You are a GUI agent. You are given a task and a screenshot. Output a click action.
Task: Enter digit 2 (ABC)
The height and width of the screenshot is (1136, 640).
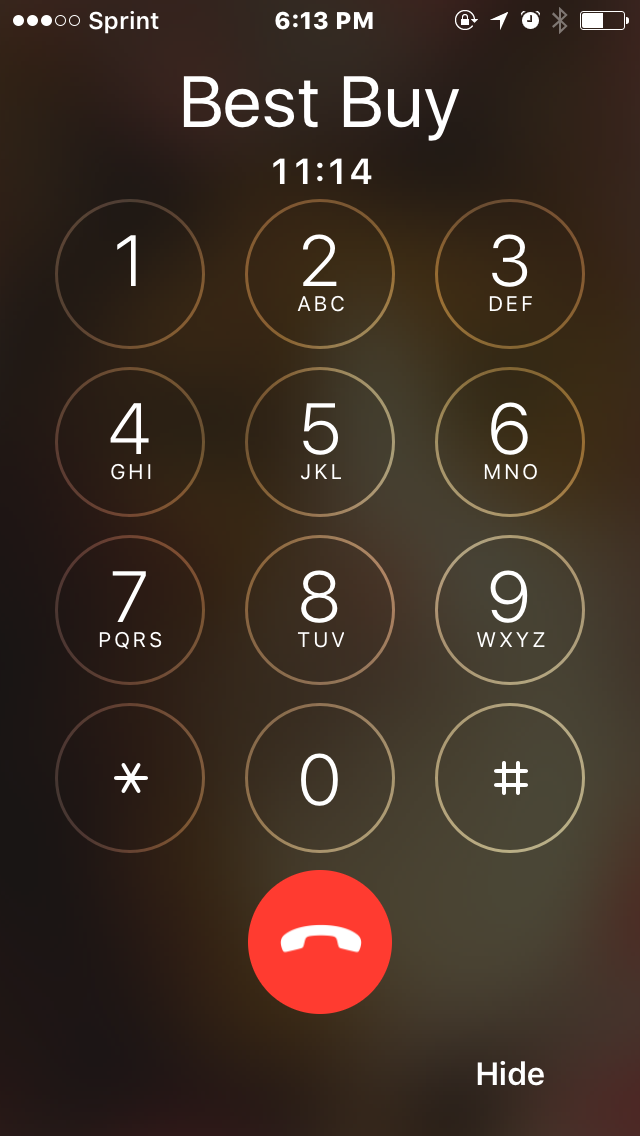pyautogui.click(x=320, y=274)
